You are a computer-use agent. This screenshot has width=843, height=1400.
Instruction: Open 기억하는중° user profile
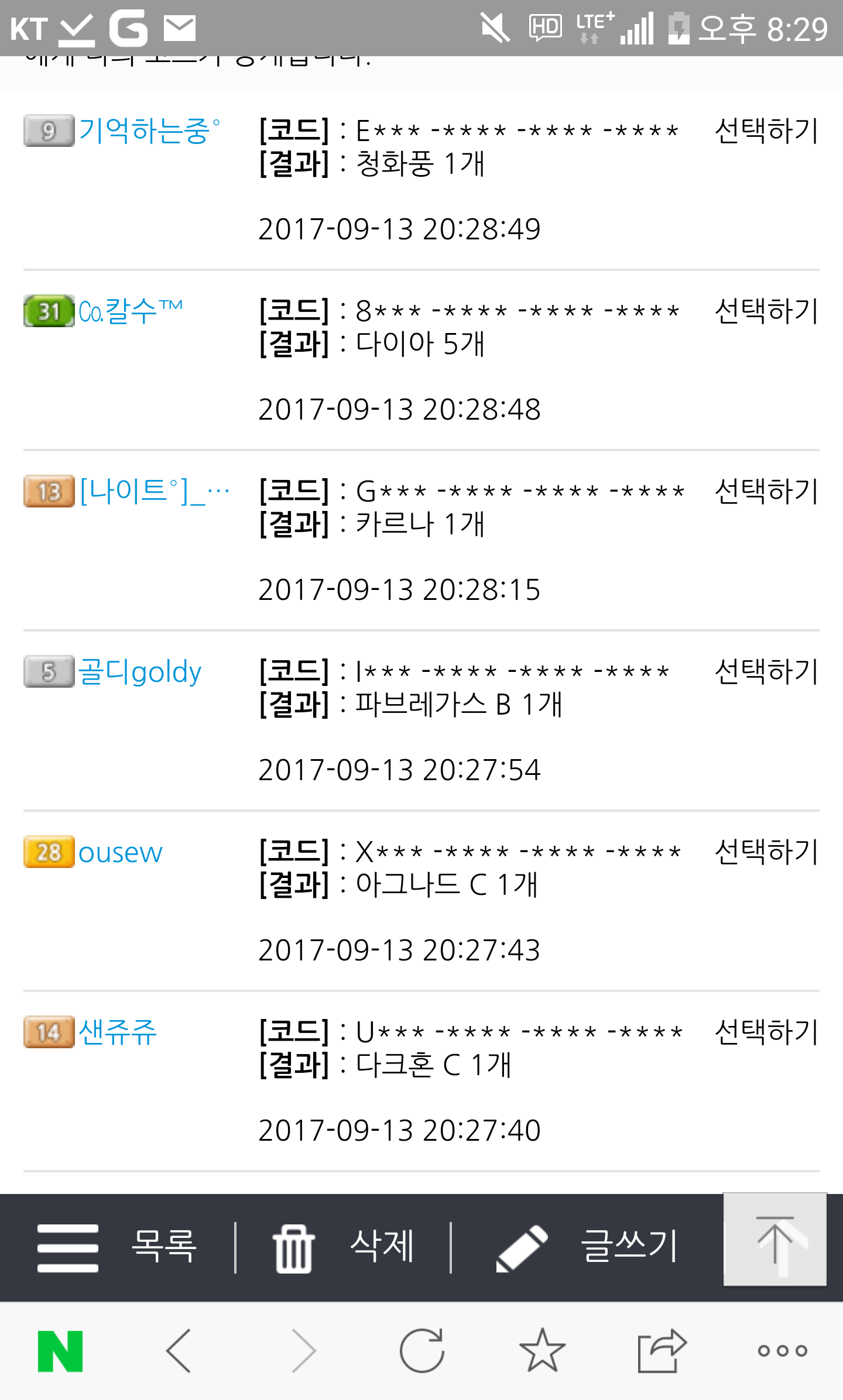point(149,131)
